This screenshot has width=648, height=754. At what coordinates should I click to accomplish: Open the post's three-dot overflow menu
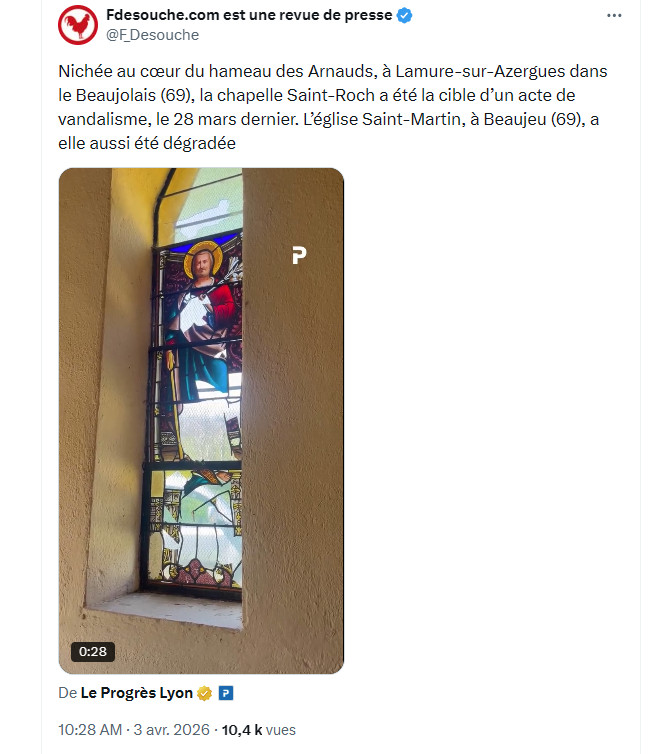[x=614, y=16]
